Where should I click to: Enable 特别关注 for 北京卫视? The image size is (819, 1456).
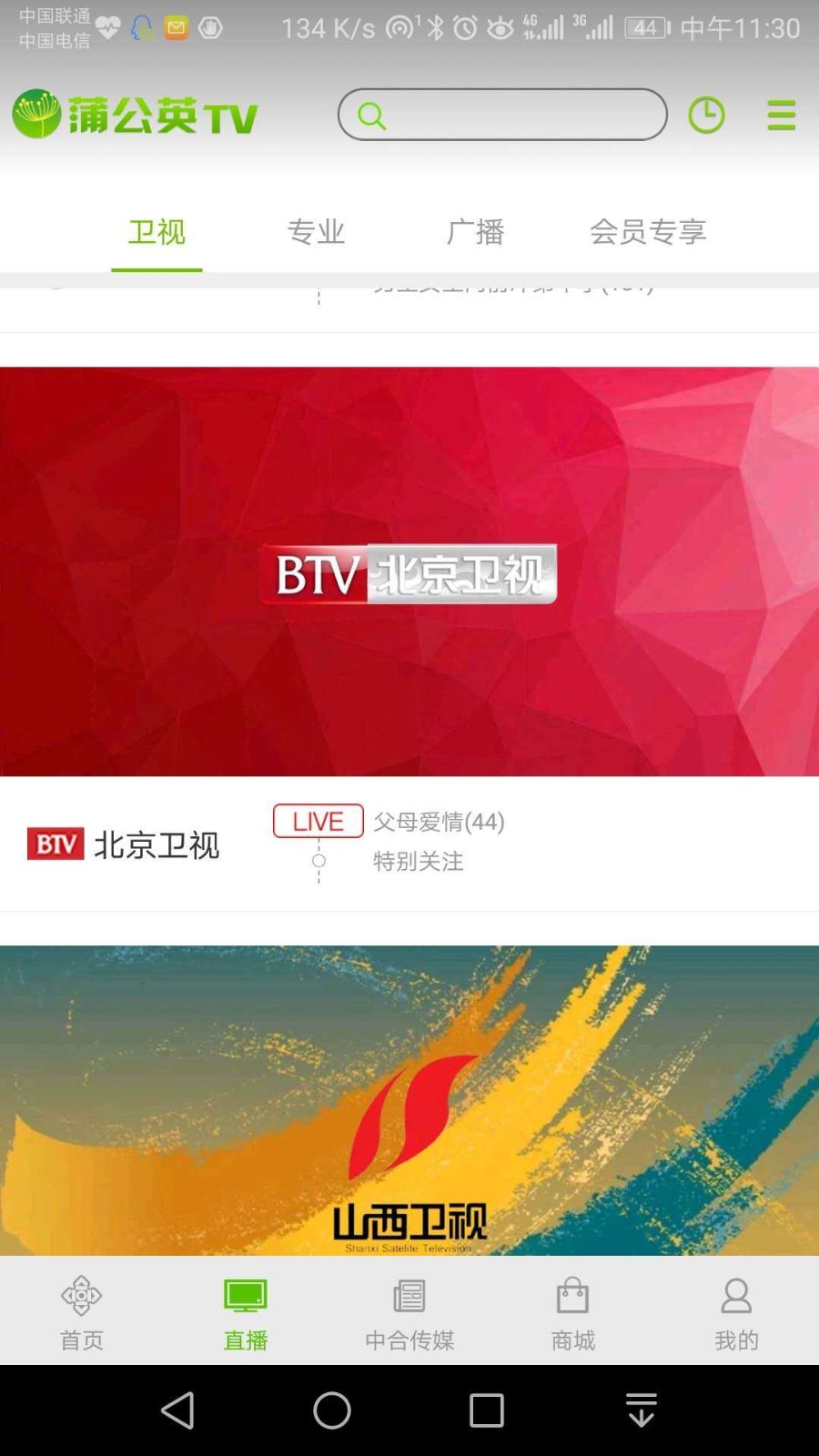pos(417,862)
